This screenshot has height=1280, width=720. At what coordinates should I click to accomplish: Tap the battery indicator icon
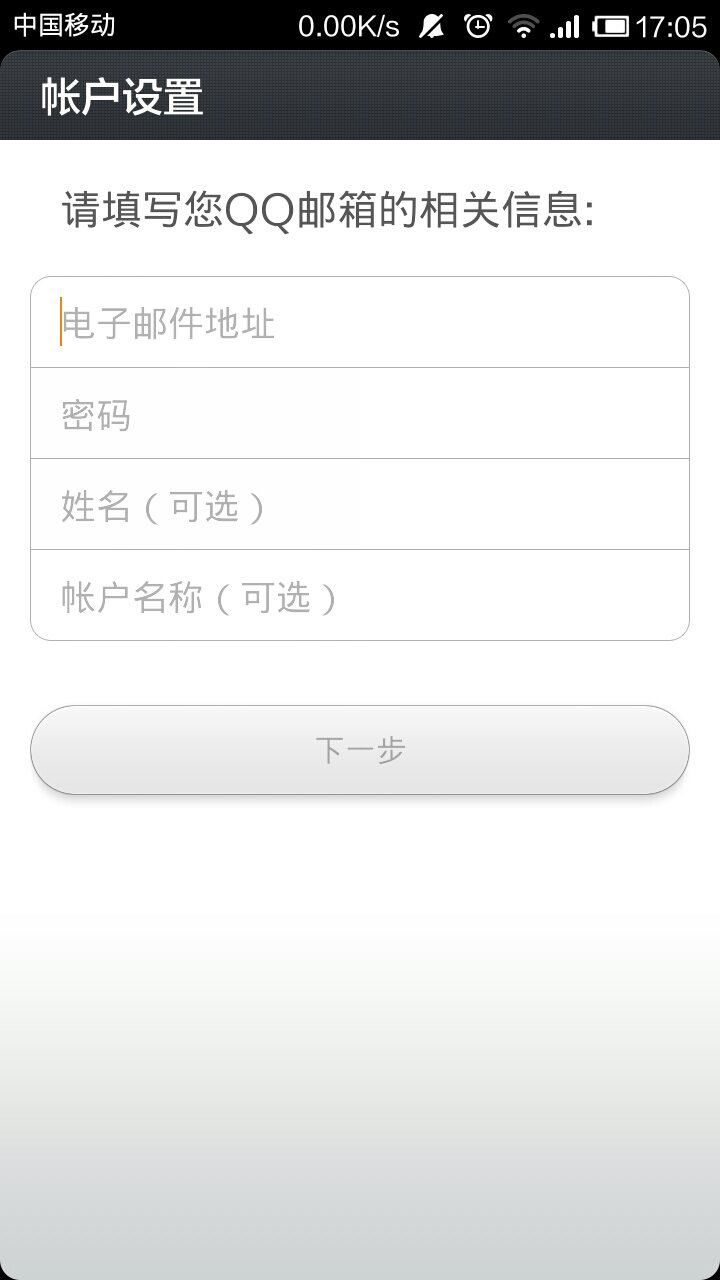click(x=612, y=25)
